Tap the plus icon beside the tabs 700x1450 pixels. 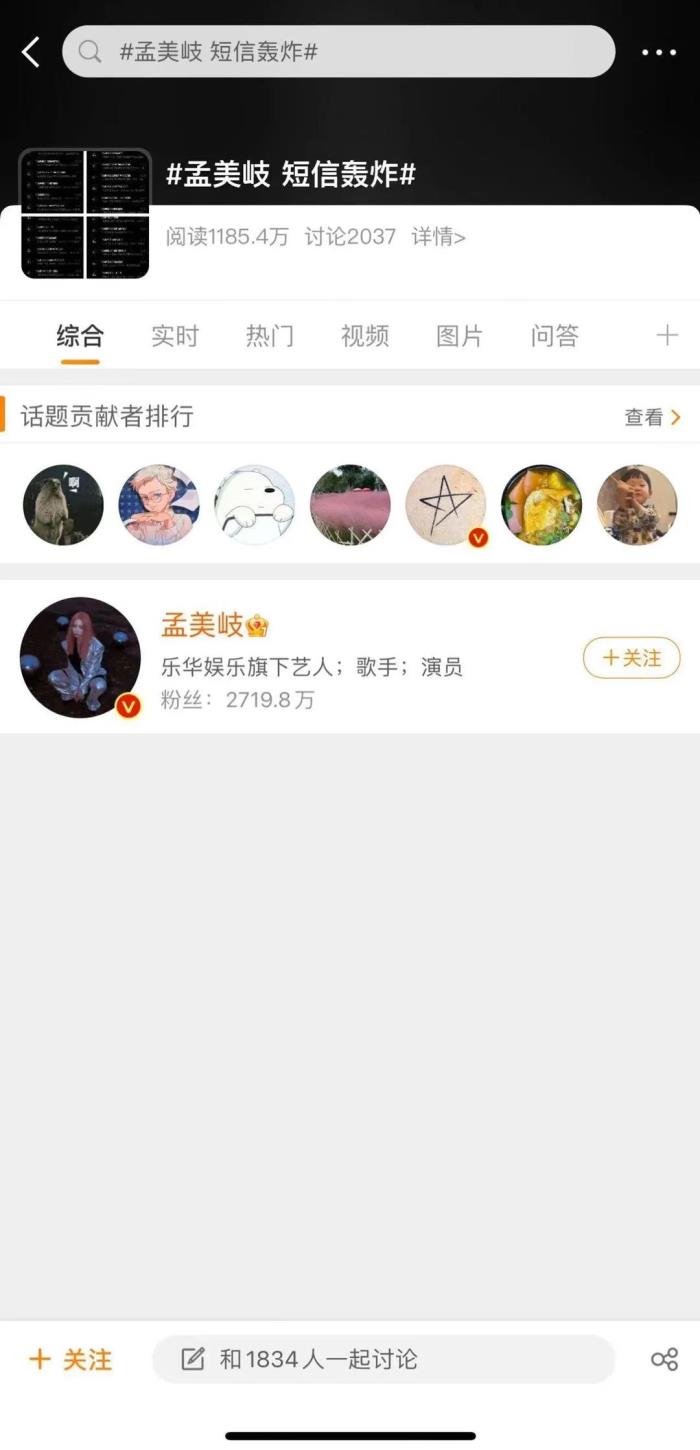click(667, 336)
